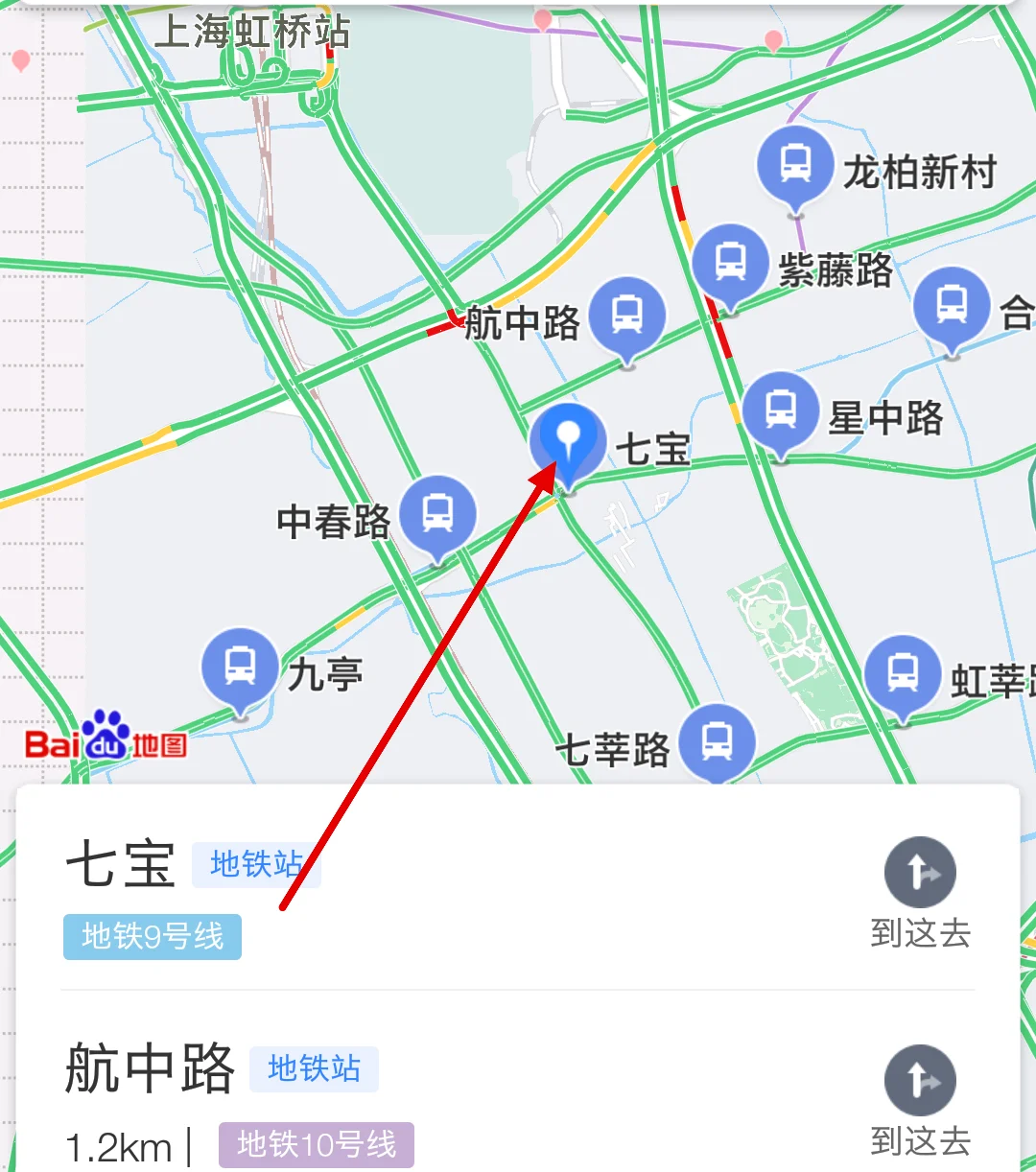Click the 虹莘路 subway station icon
1036x1172 pixels.
pos(903,671)
